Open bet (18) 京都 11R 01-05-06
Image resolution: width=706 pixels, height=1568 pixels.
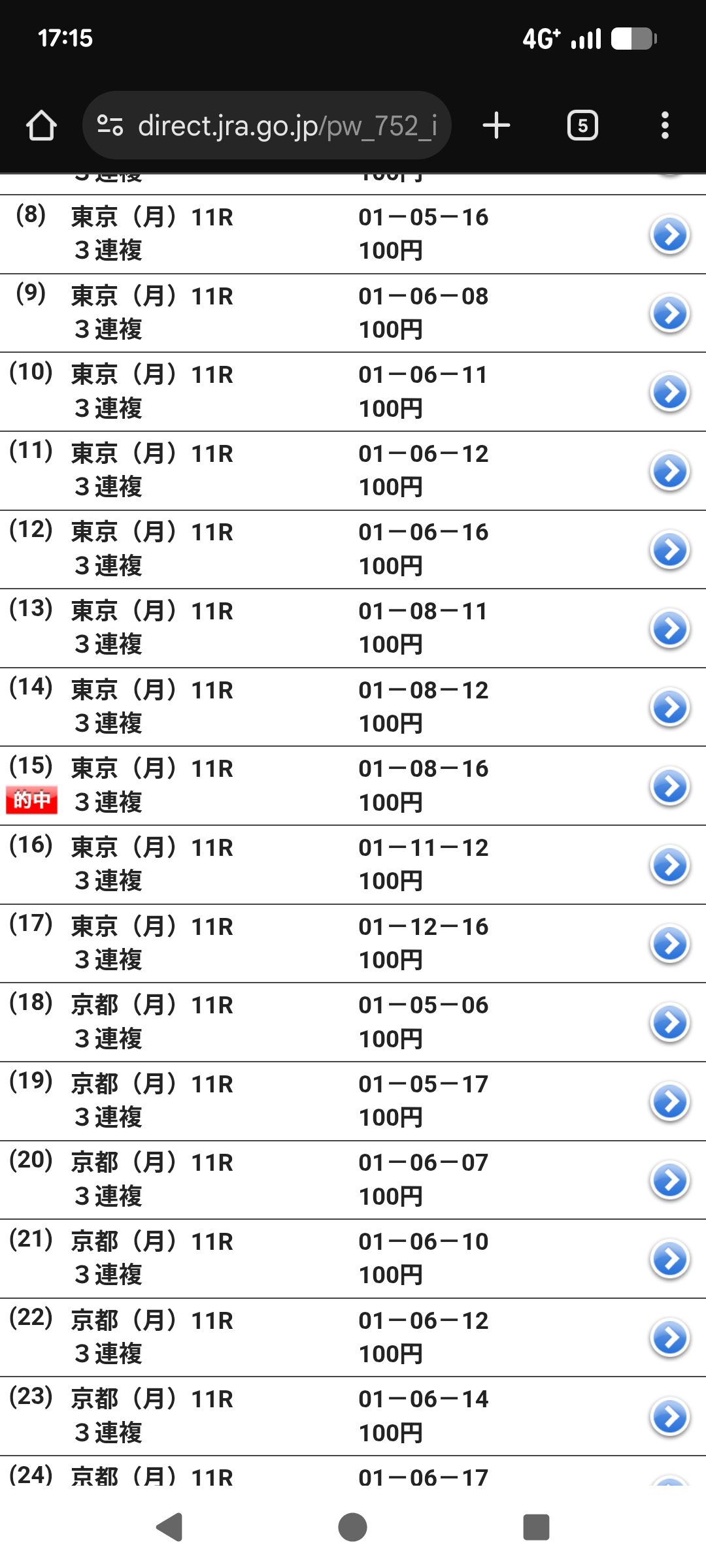point(669,1022)
